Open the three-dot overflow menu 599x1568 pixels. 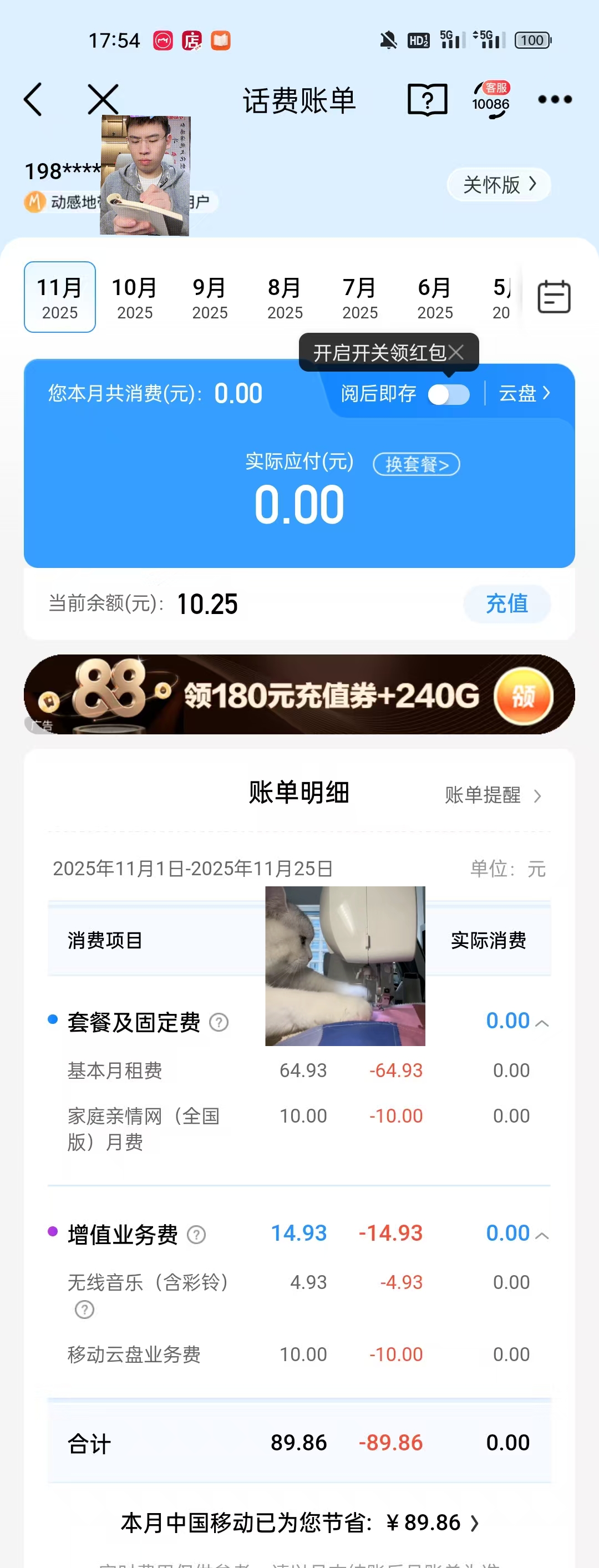coord(555,99)
